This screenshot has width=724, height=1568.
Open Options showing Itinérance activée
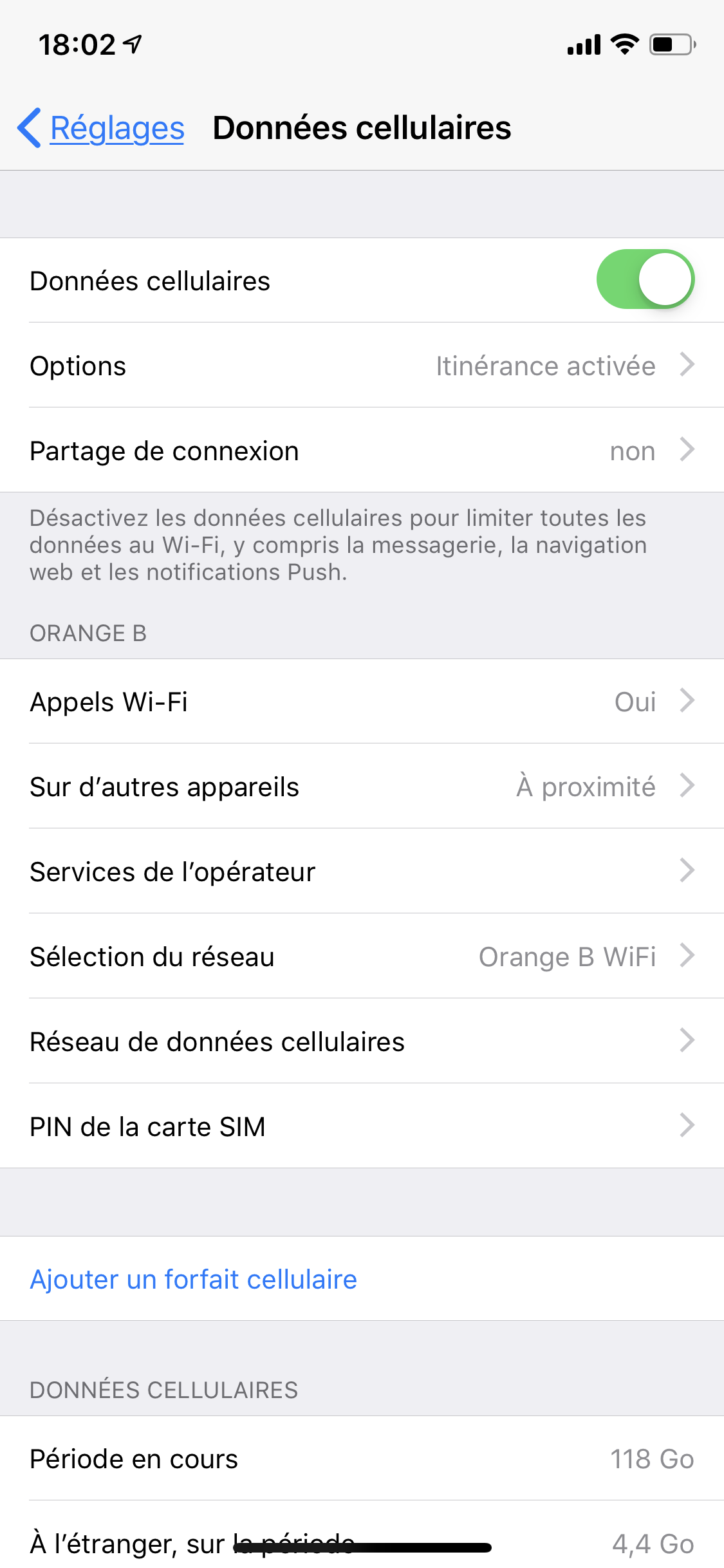pyautogui.click(x=362, y=365)
